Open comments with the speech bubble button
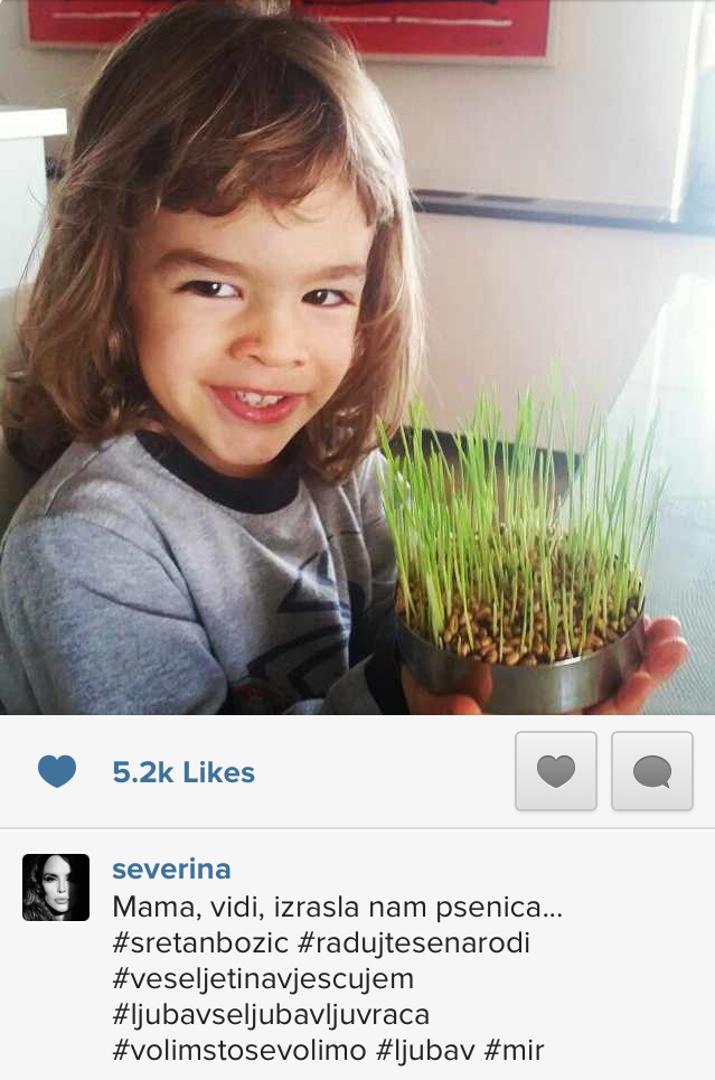This screenshot has height=1080, width=715. (652, 771)
